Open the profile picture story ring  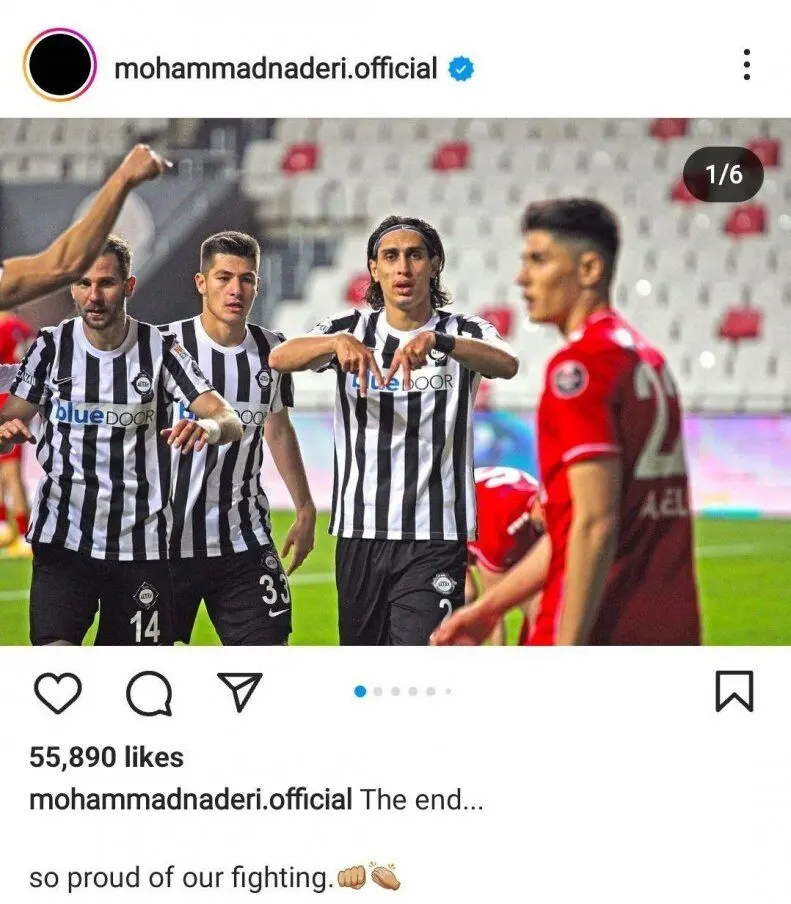coord(60,65)
